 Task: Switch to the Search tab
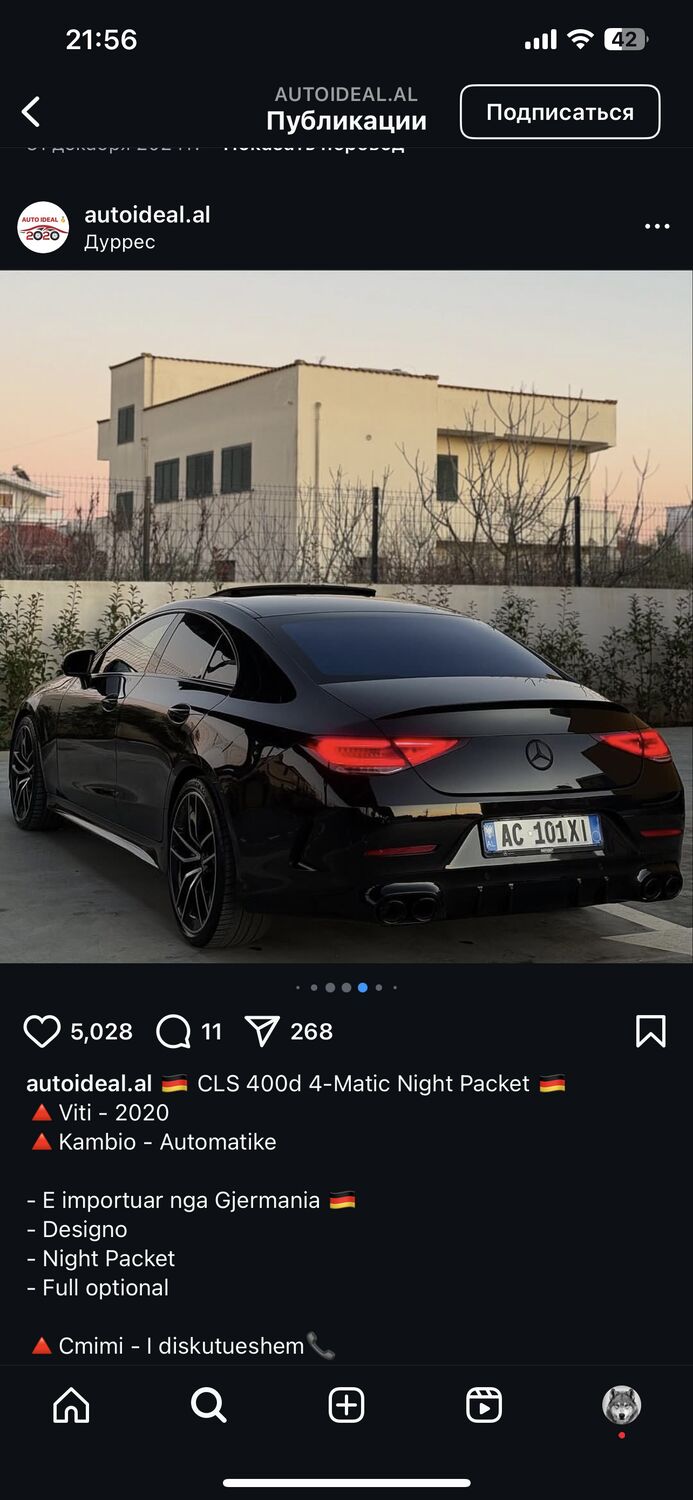pos(208,1406)
